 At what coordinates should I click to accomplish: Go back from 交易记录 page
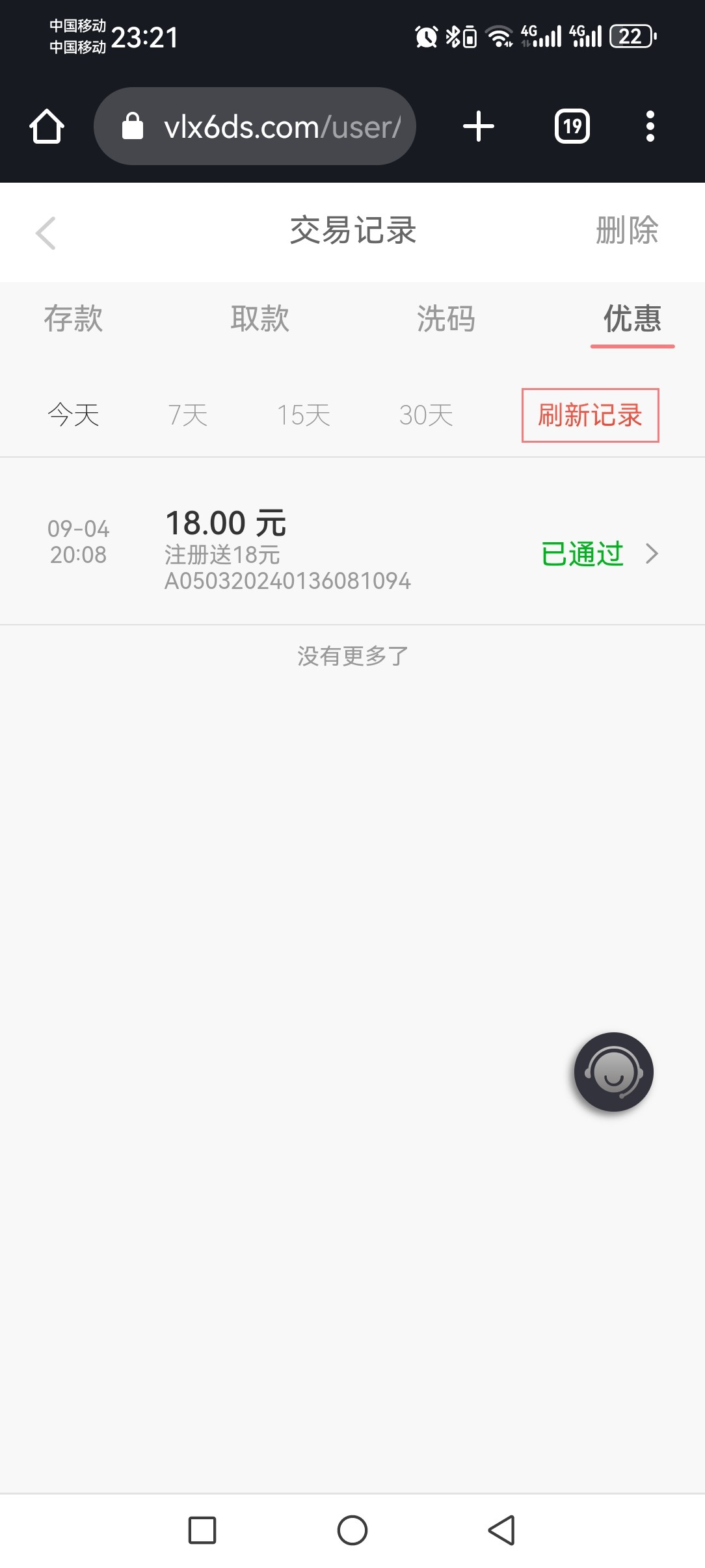[46, 233]
